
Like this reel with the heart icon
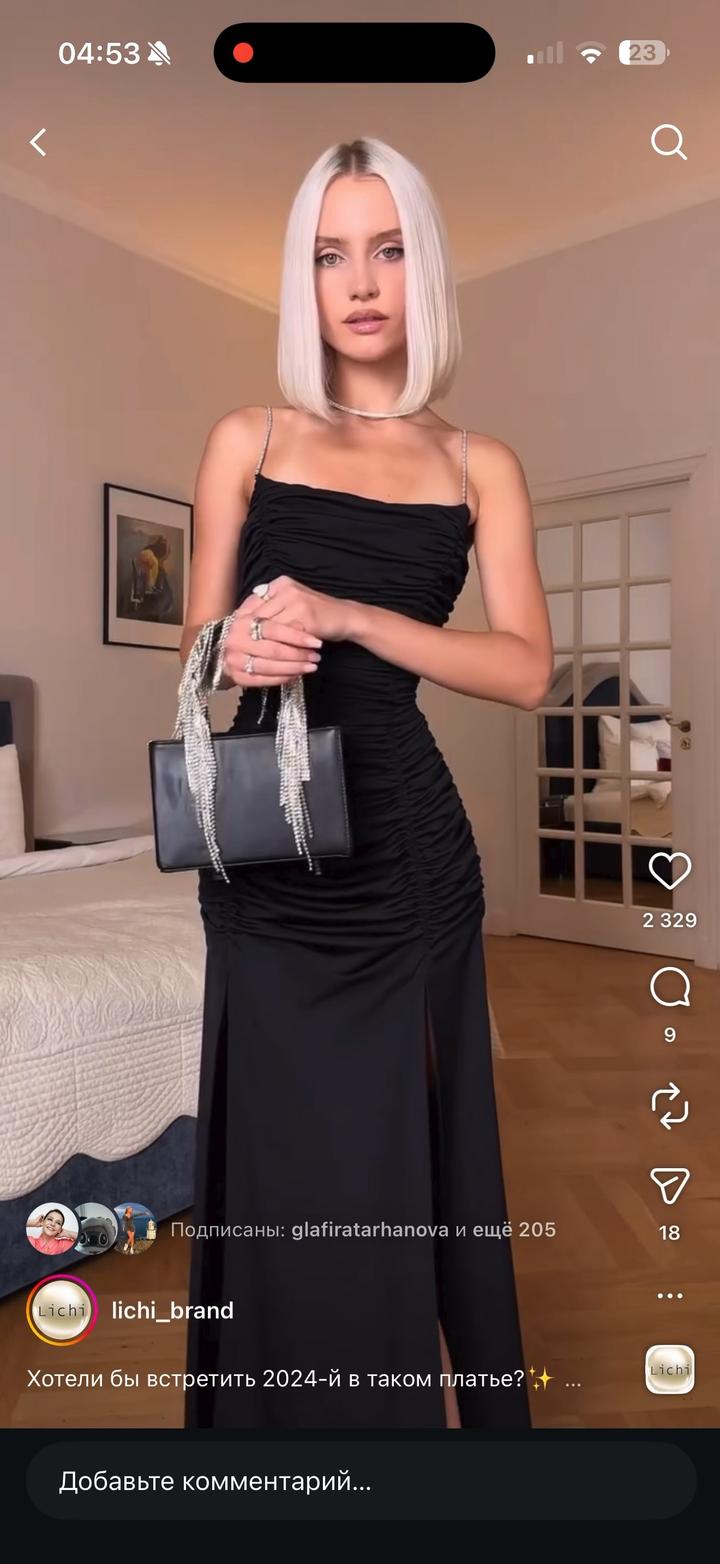click(x=669, y=872)
